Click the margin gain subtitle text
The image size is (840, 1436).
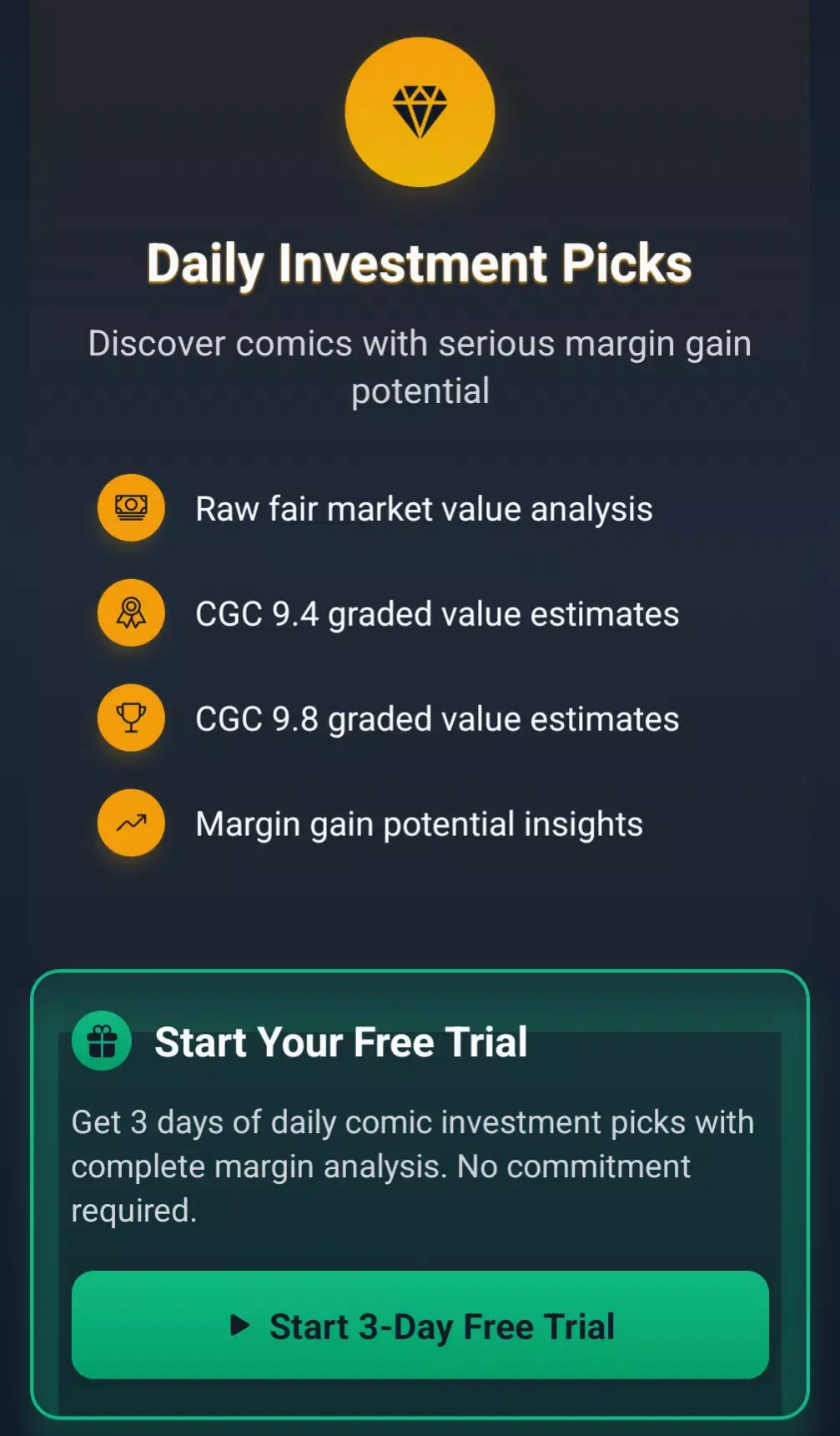tap(420, 365)
